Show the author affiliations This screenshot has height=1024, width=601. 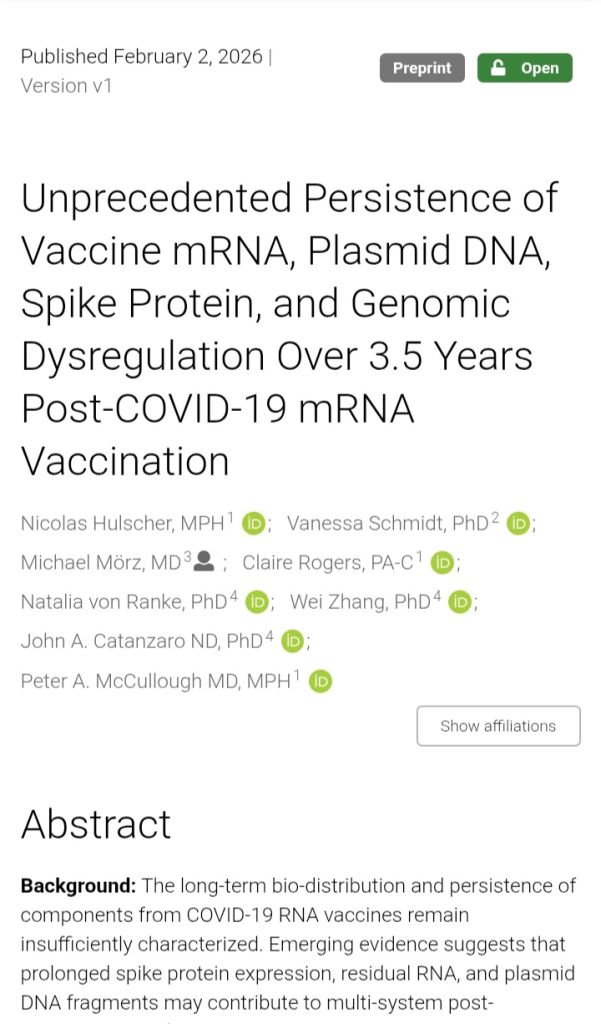coord(498,726)
